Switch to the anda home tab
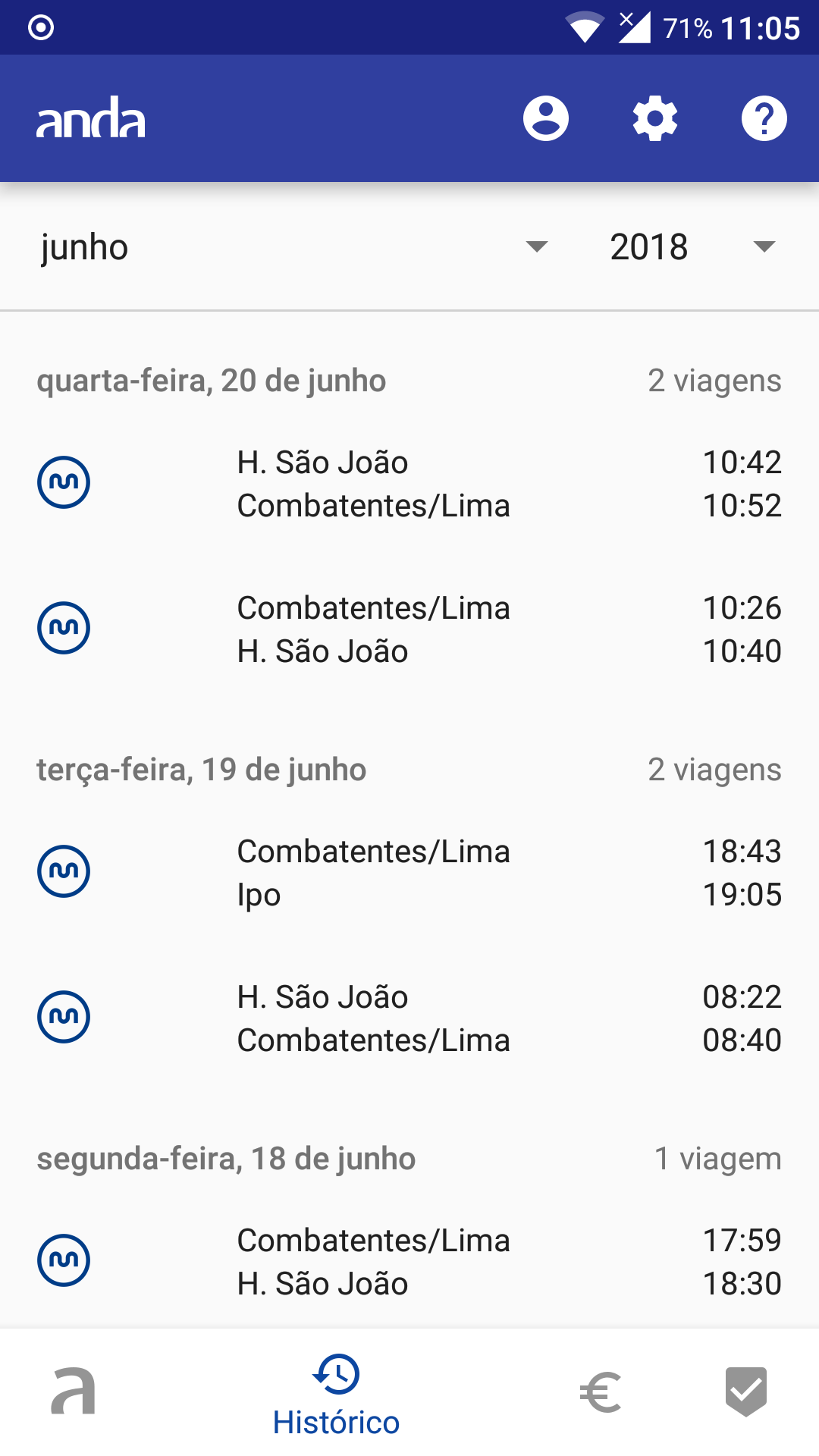The image size is (819, 1456). tap(74, 1392)
